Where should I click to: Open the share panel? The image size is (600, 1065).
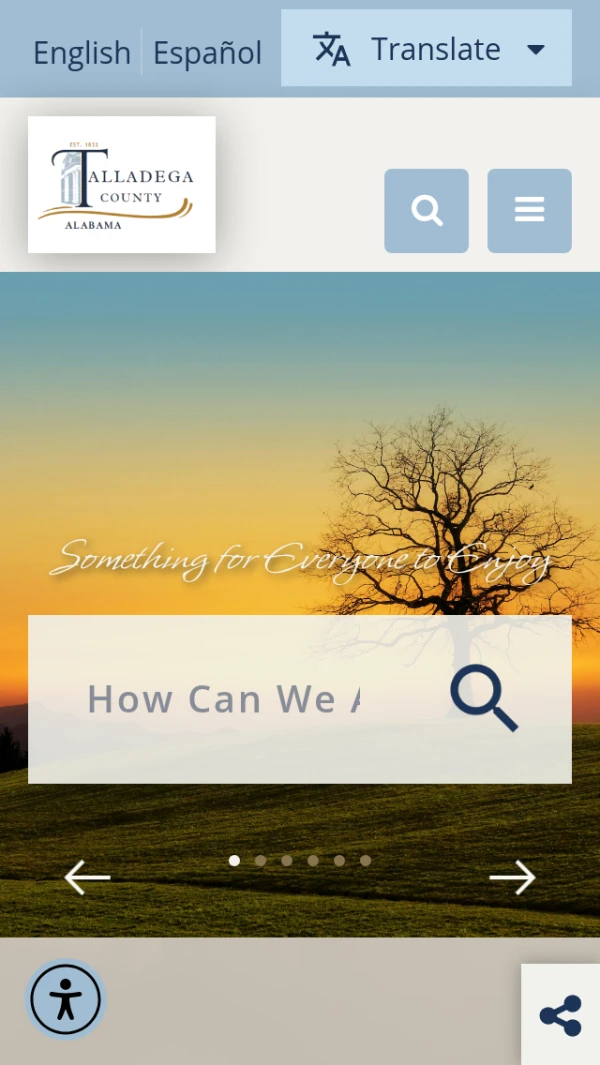tap(560, 1016)
